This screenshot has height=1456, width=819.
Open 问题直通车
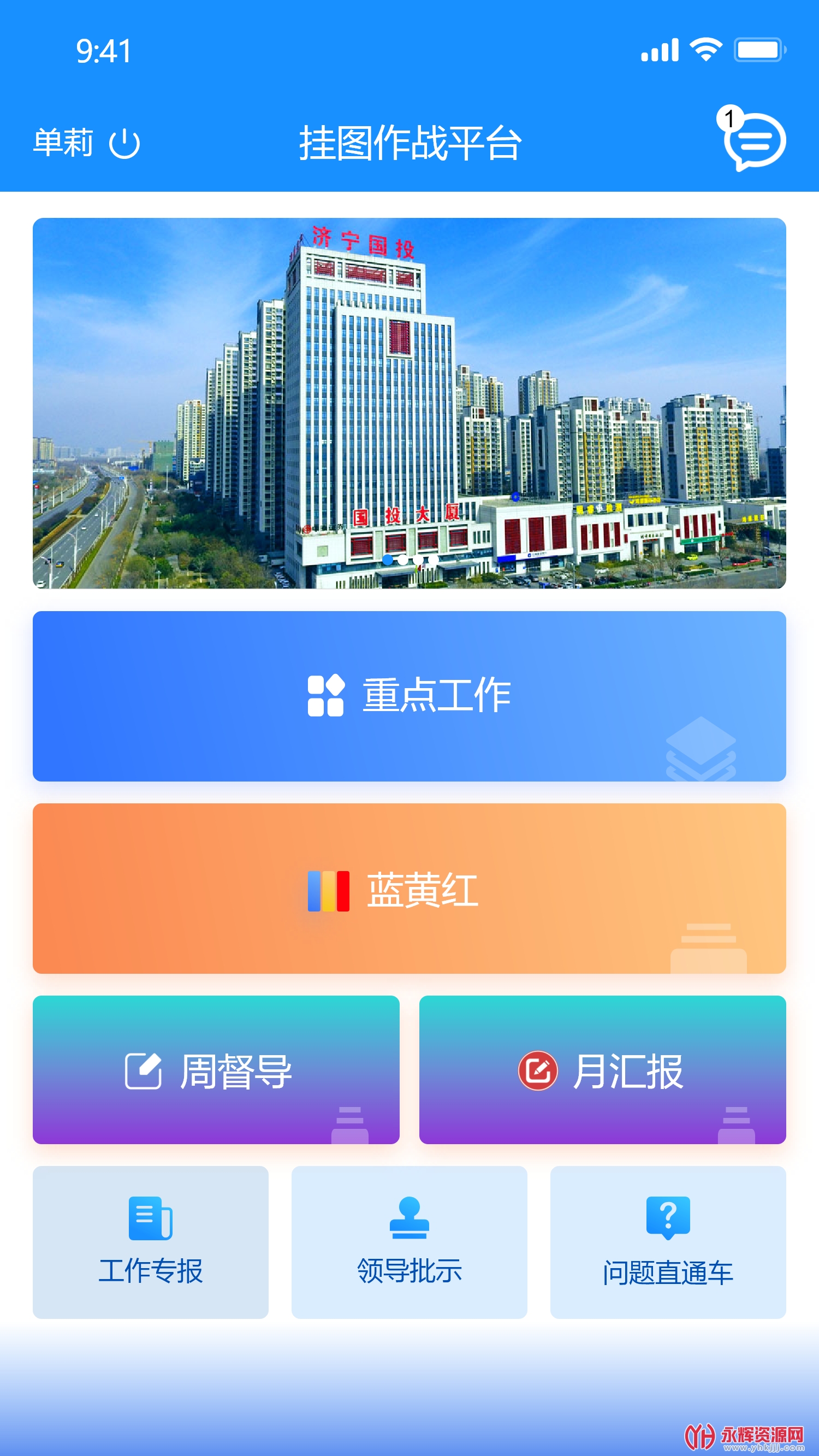click(x=668, y=1242)
